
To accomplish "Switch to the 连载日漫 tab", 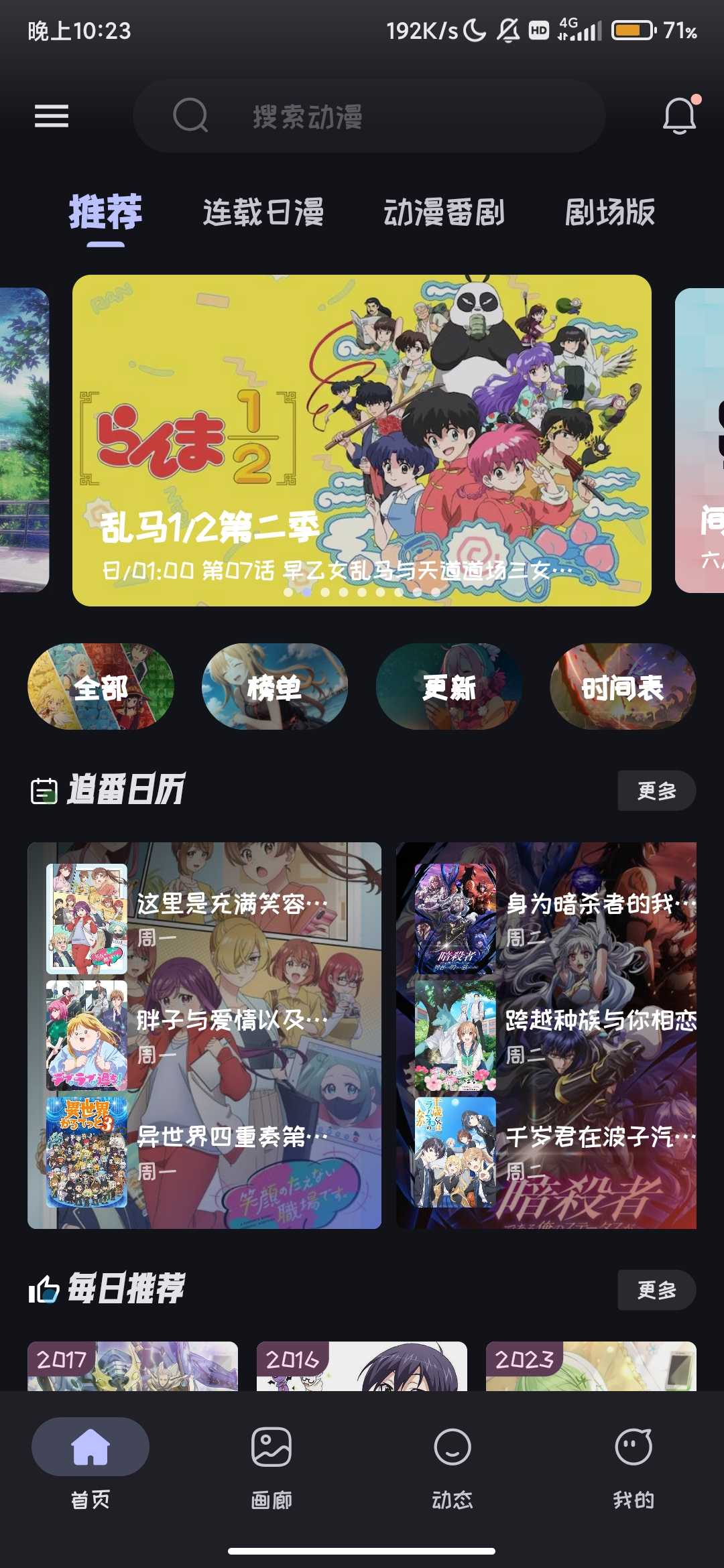I will pos(262,213).
